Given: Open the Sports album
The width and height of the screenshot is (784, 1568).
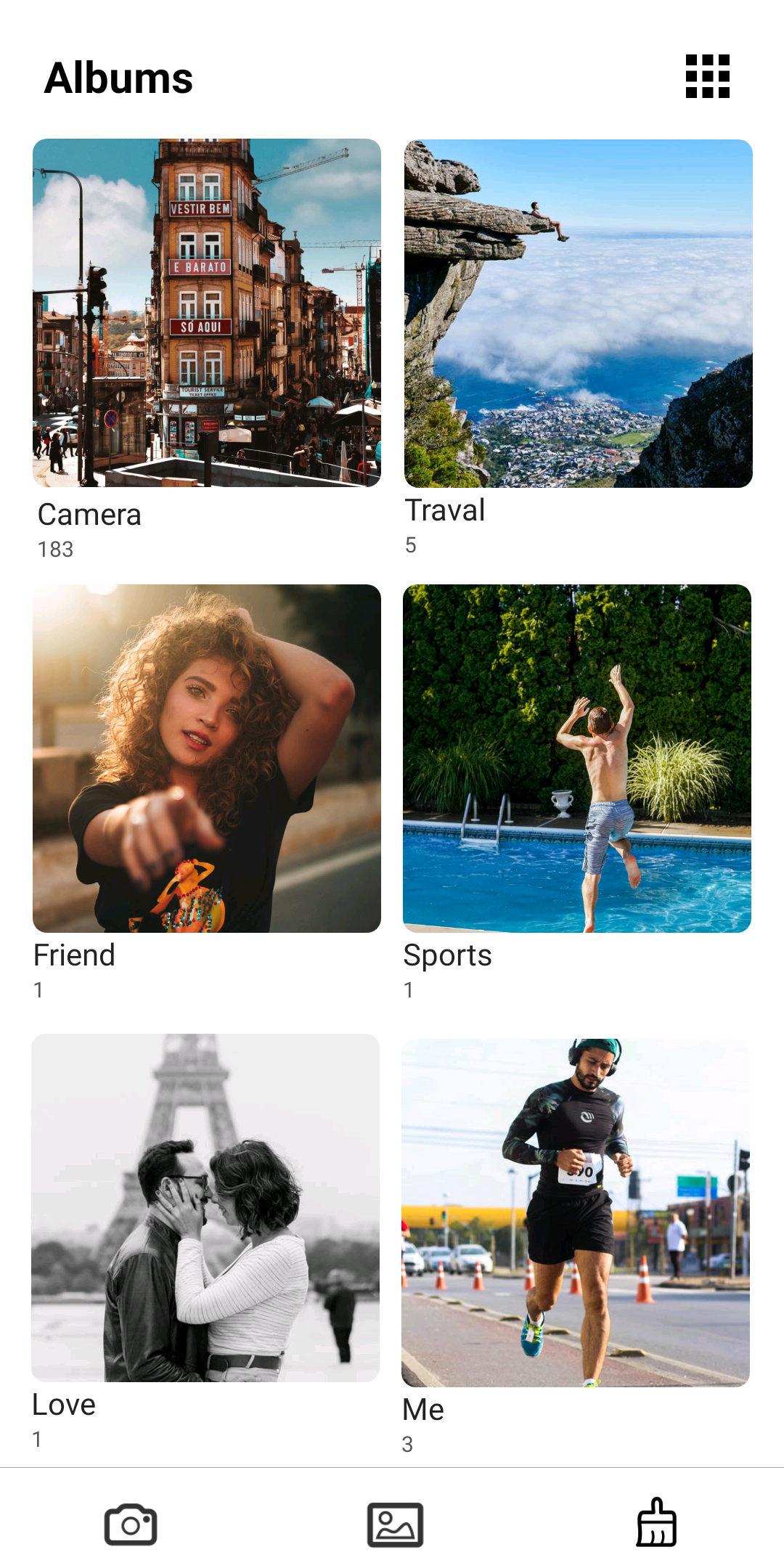Looking at the screenshot, I should 577,759.
